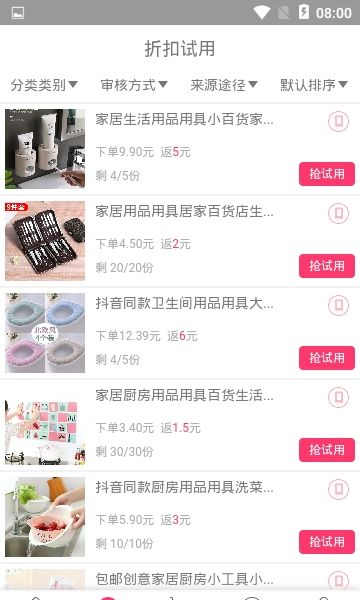Image resolution: width=360 pixels, height=600 pixels.
Task: Expand the 分类类别 dropdown filter
Action: 44,85
